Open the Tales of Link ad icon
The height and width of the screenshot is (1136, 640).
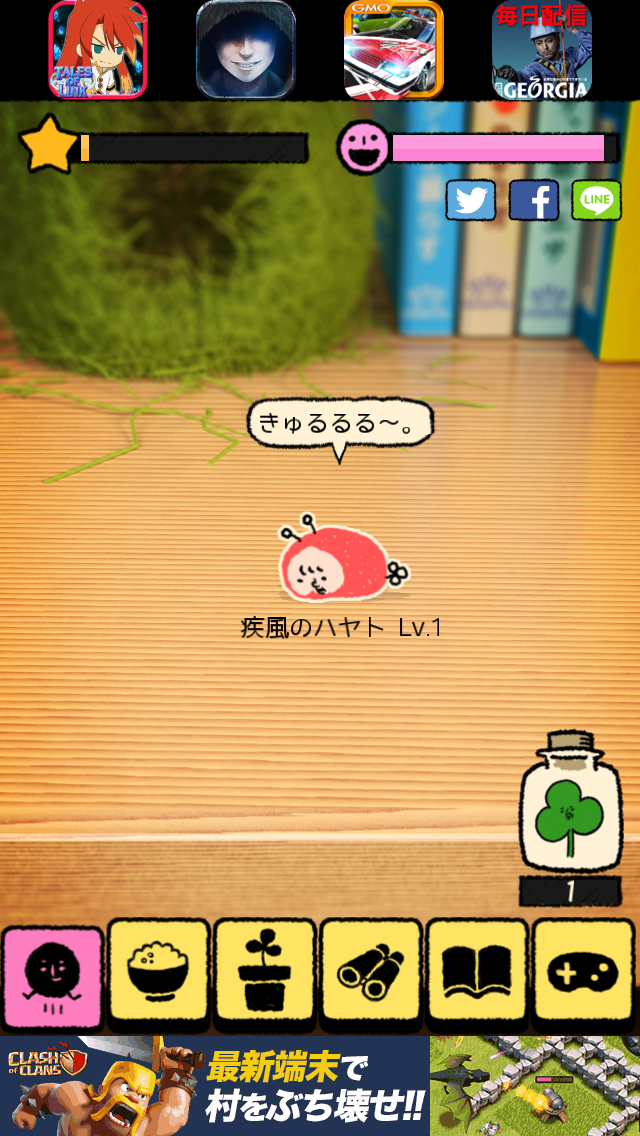coord(98,50)
